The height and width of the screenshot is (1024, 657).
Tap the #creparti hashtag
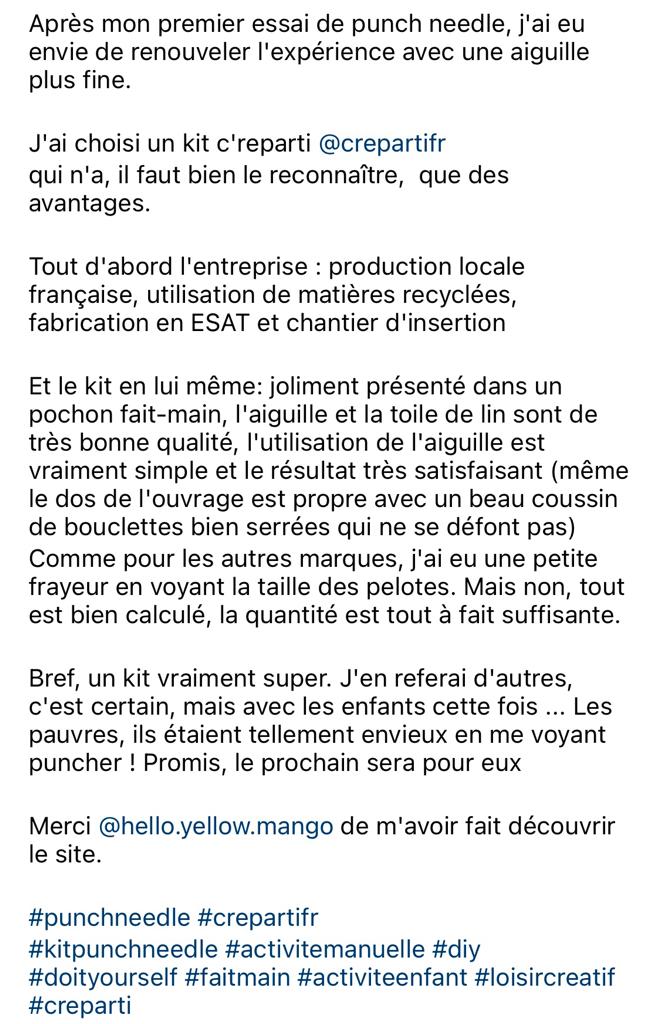tap(80, 1005)
